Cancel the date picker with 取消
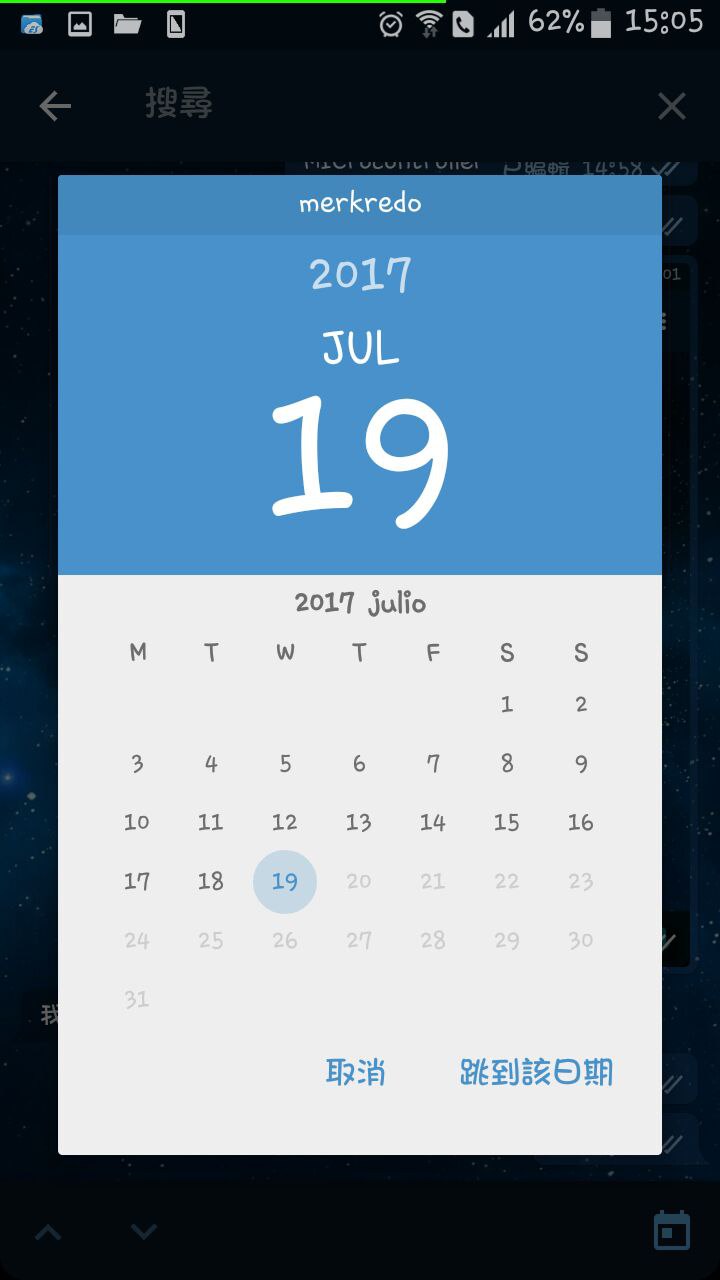Image resolution: width=720 pixels, height=1280 pixels. (355, 1072)
